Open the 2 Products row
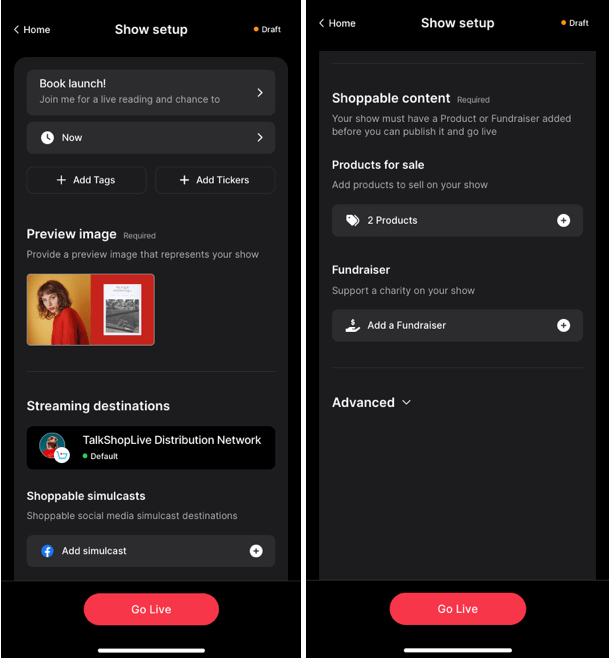The image size is (609, 658). coord(457,220)
